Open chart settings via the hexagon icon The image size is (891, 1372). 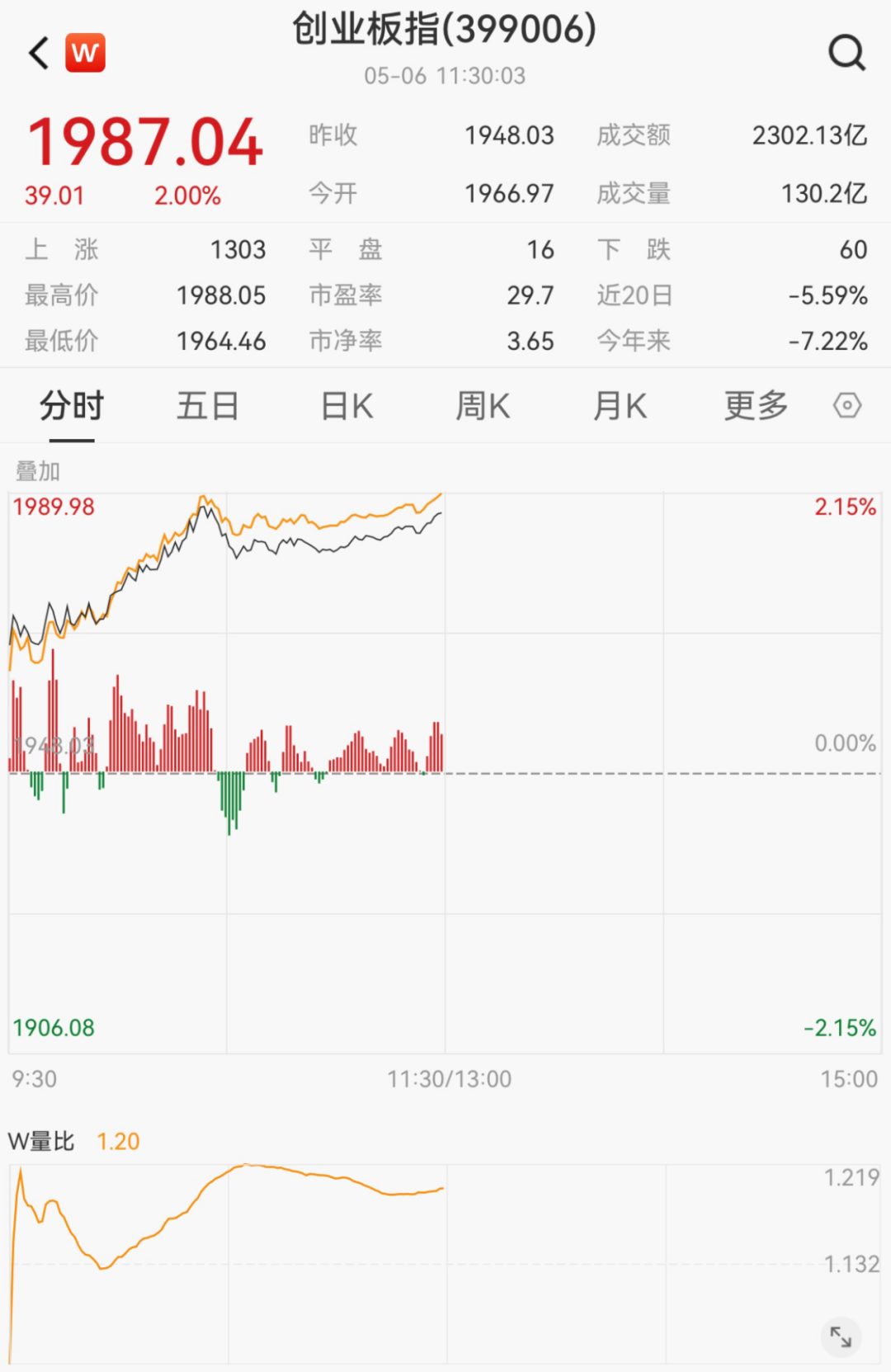pos(846,405)
